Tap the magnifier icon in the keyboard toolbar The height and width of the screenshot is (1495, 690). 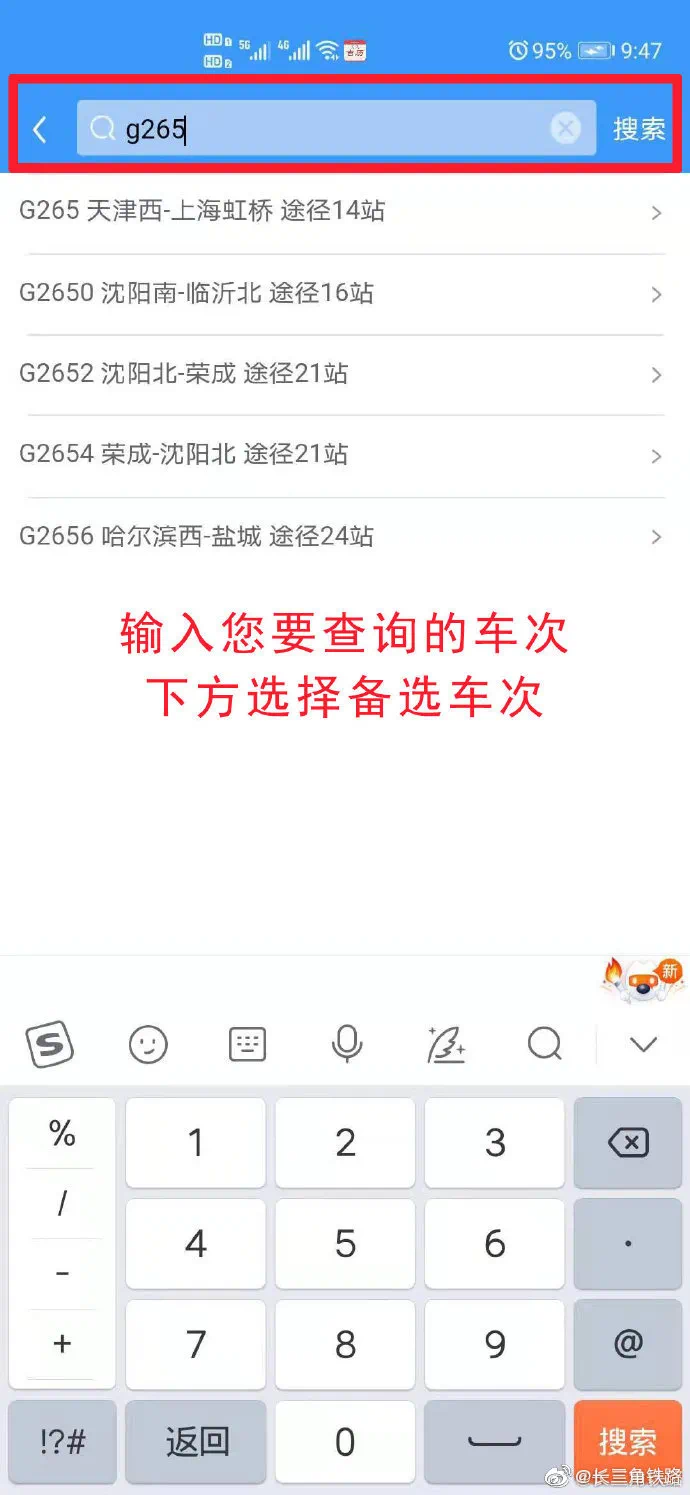(545, 1045)
